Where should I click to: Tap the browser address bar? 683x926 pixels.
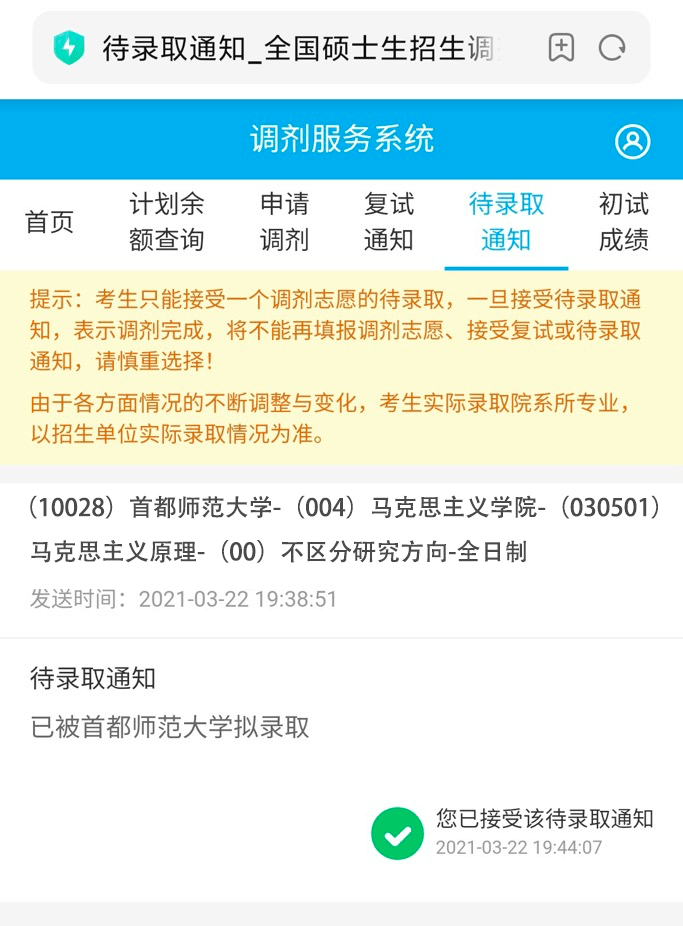click(x=300, y=48)
